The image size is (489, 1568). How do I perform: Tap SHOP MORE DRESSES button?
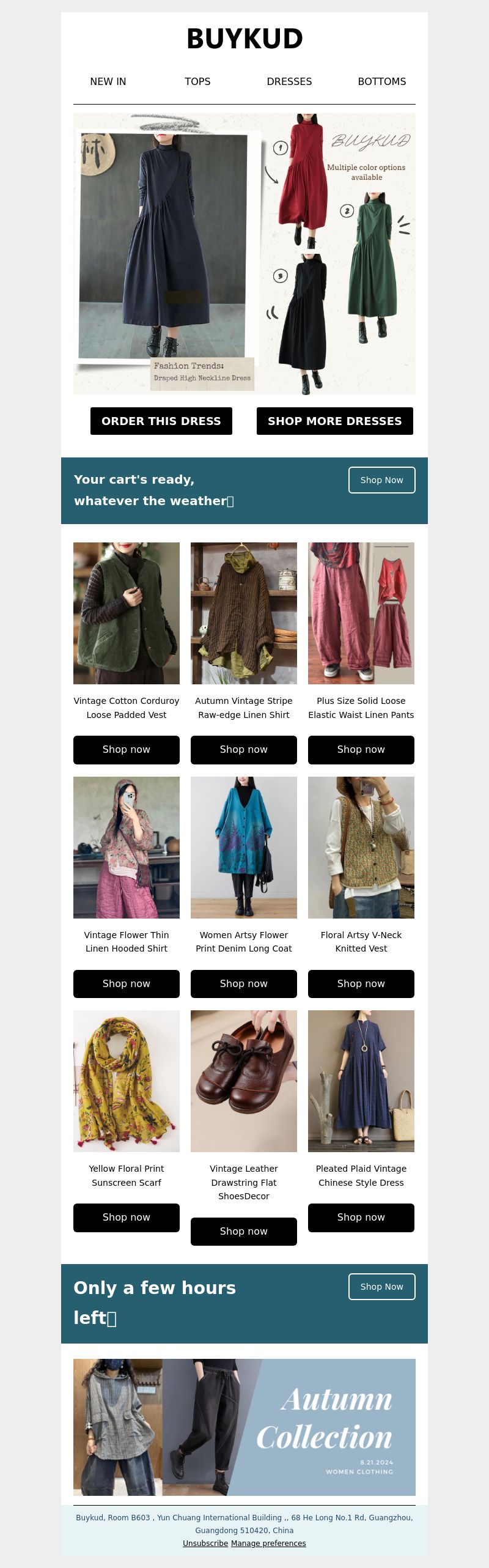pos(334,421)
